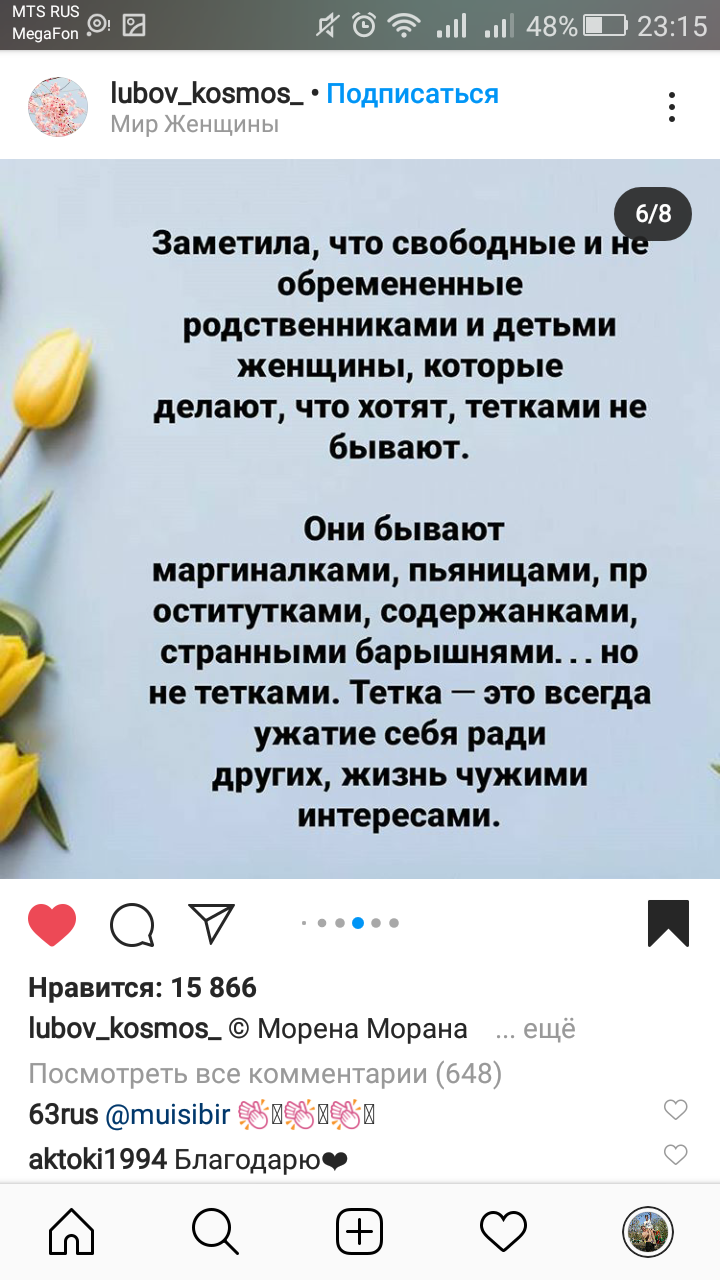Open commenter aktoki1994's profile
The width and height of the screenshot is (720, 1280).
coord(97,1159)
